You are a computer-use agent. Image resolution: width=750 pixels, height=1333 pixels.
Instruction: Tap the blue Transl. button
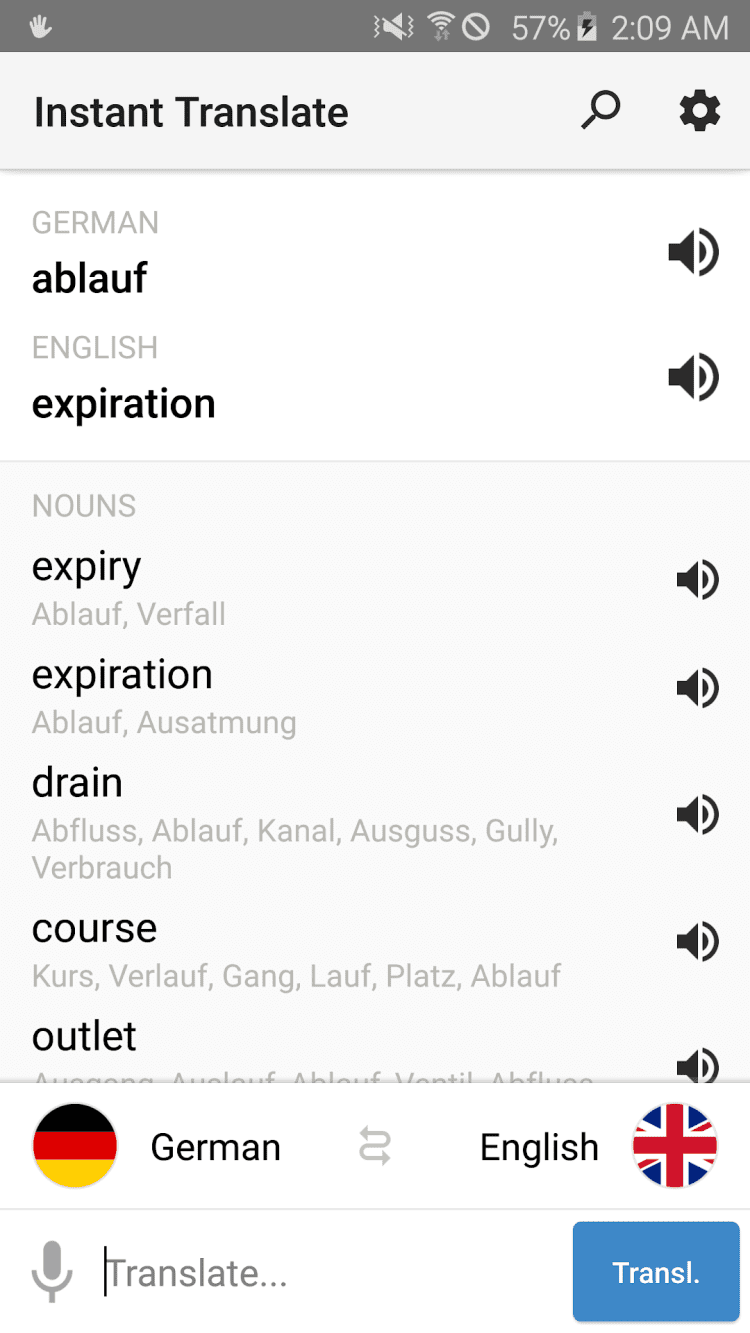point(656,1272)
